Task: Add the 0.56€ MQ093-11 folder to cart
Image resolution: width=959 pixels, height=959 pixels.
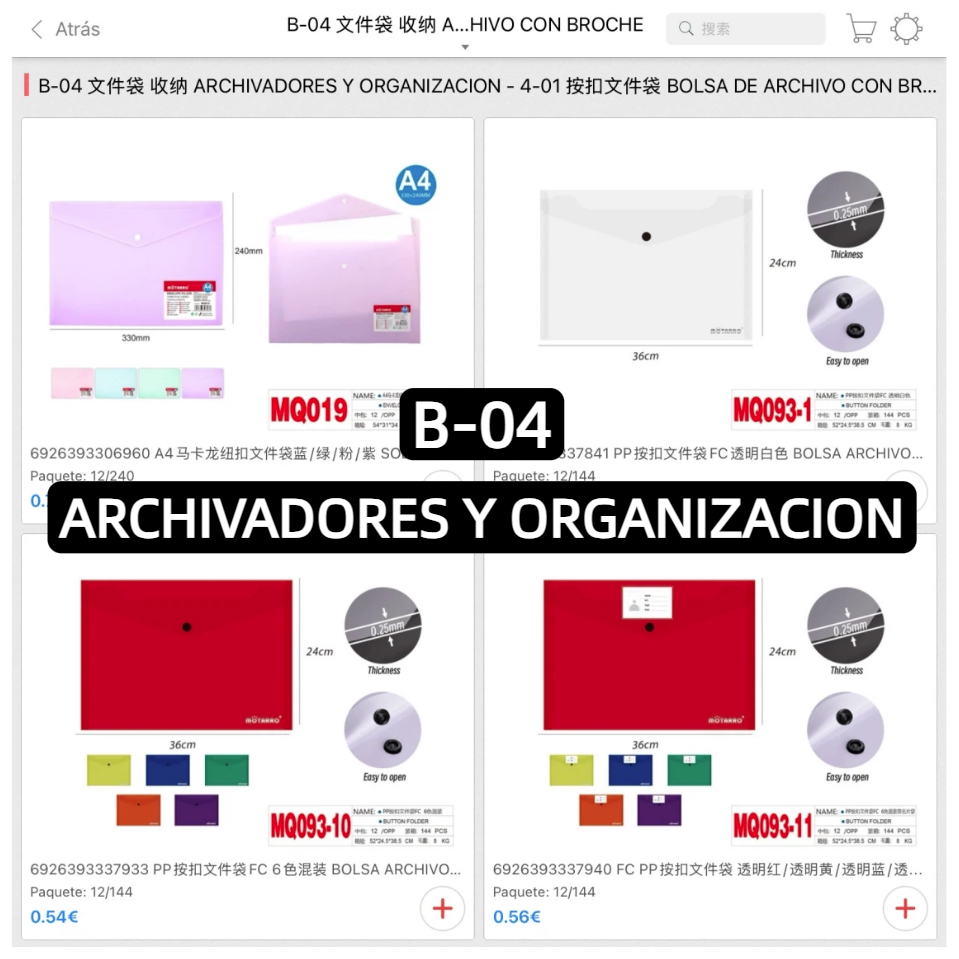Action: tap(905, 908)
